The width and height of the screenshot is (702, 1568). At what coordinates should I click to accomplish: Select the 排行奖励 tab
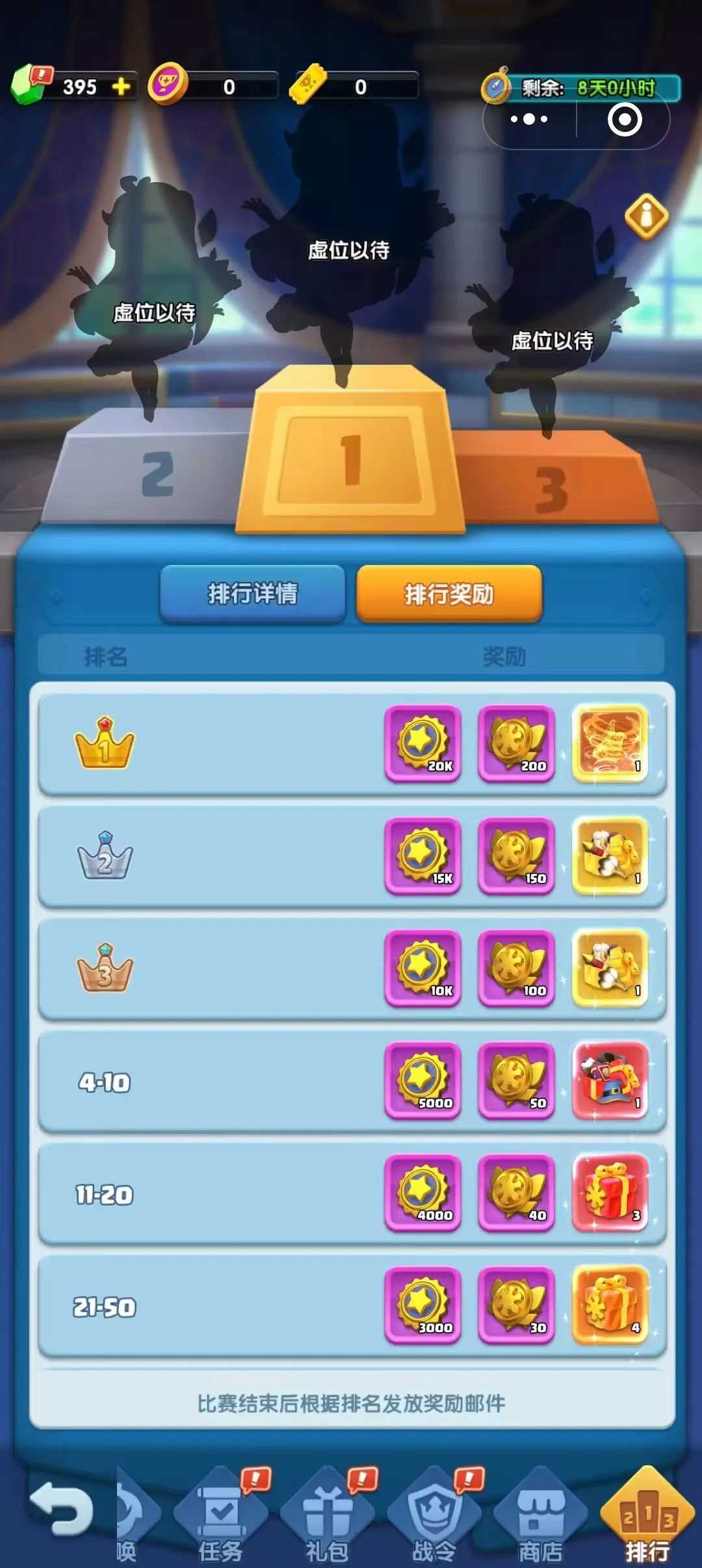(449, 593)
